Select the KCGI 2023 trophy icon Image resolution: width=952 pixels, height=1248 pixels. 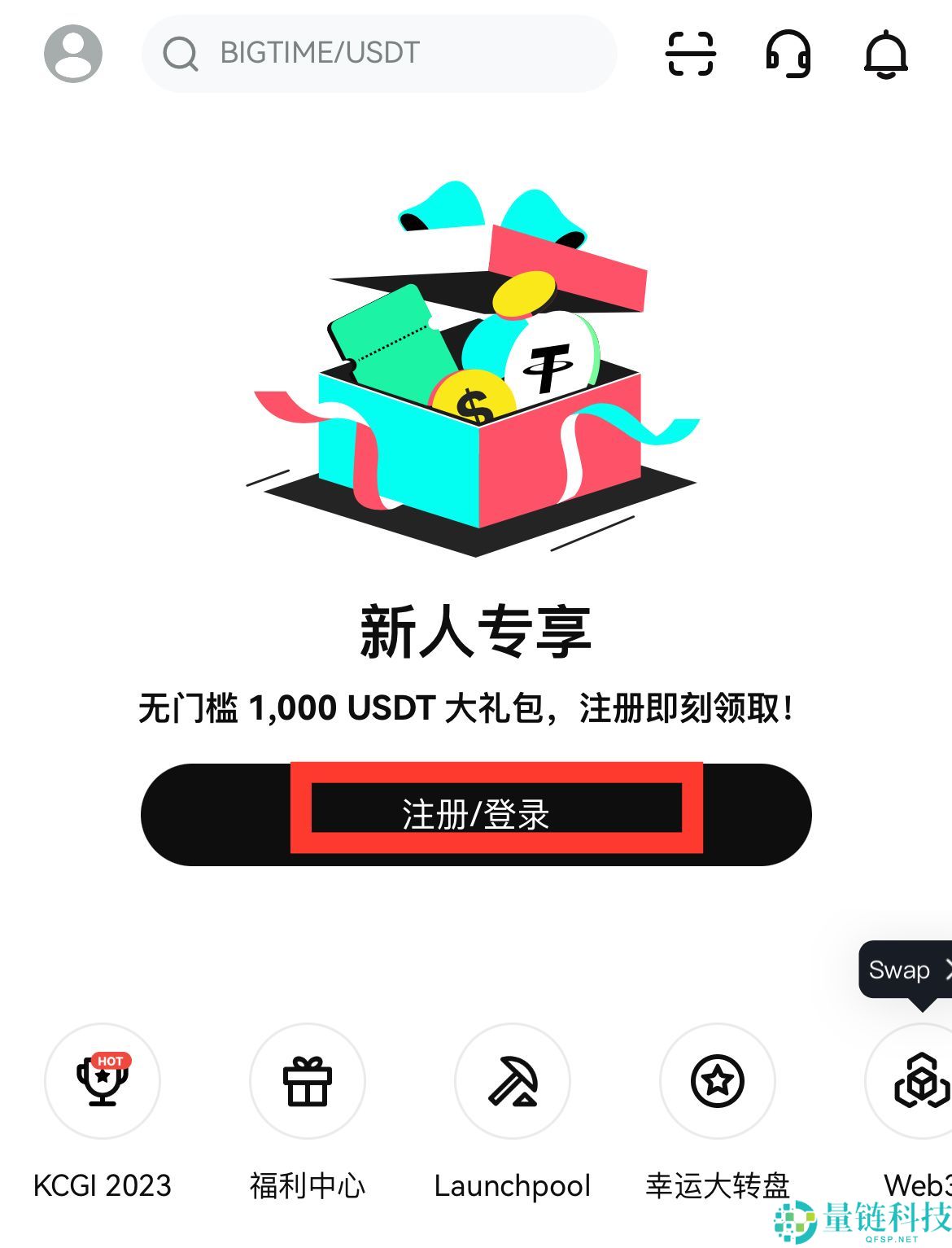101,1081
